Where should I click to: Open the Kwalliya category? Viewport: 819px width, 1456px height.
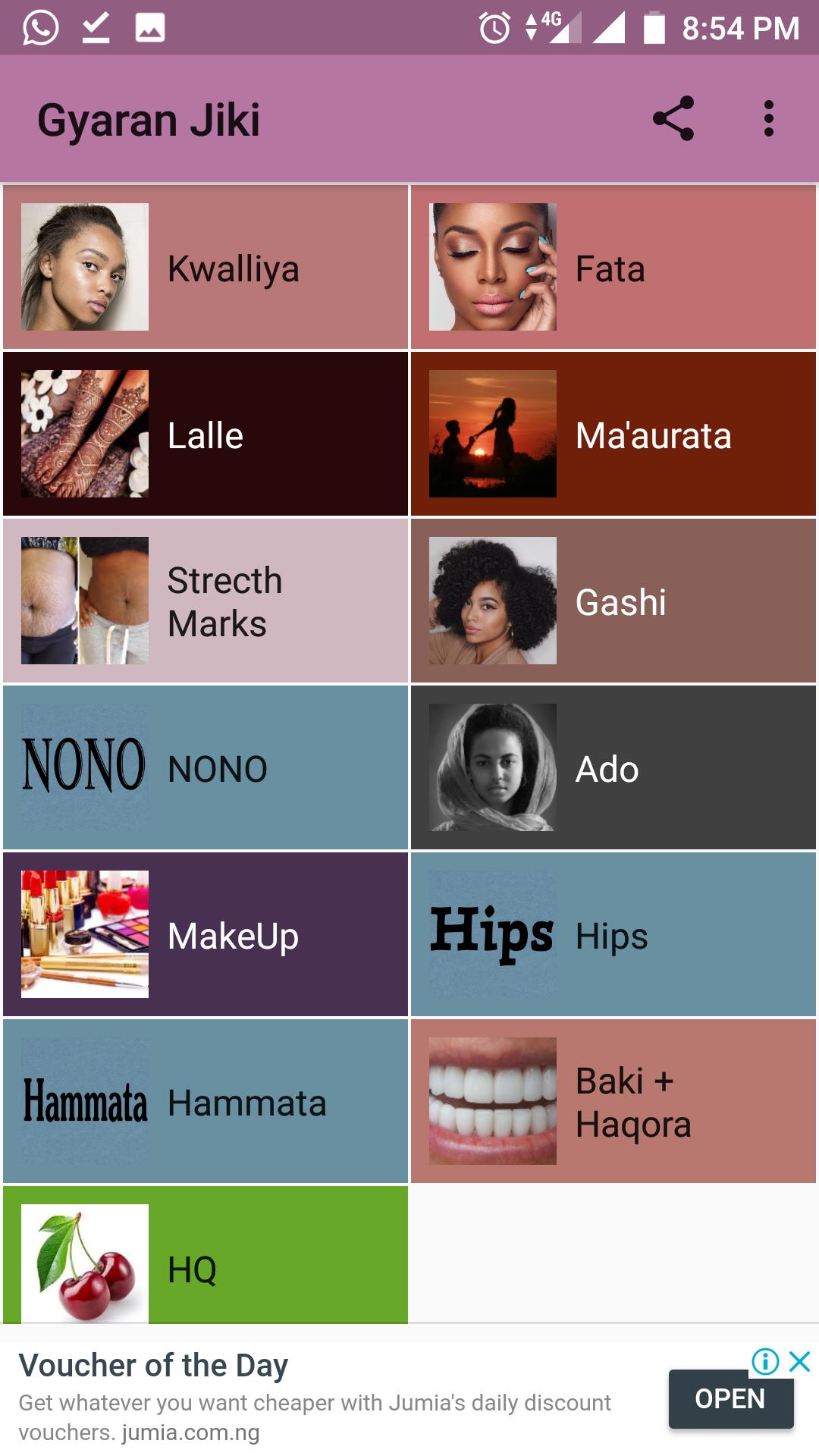[206, 267]
